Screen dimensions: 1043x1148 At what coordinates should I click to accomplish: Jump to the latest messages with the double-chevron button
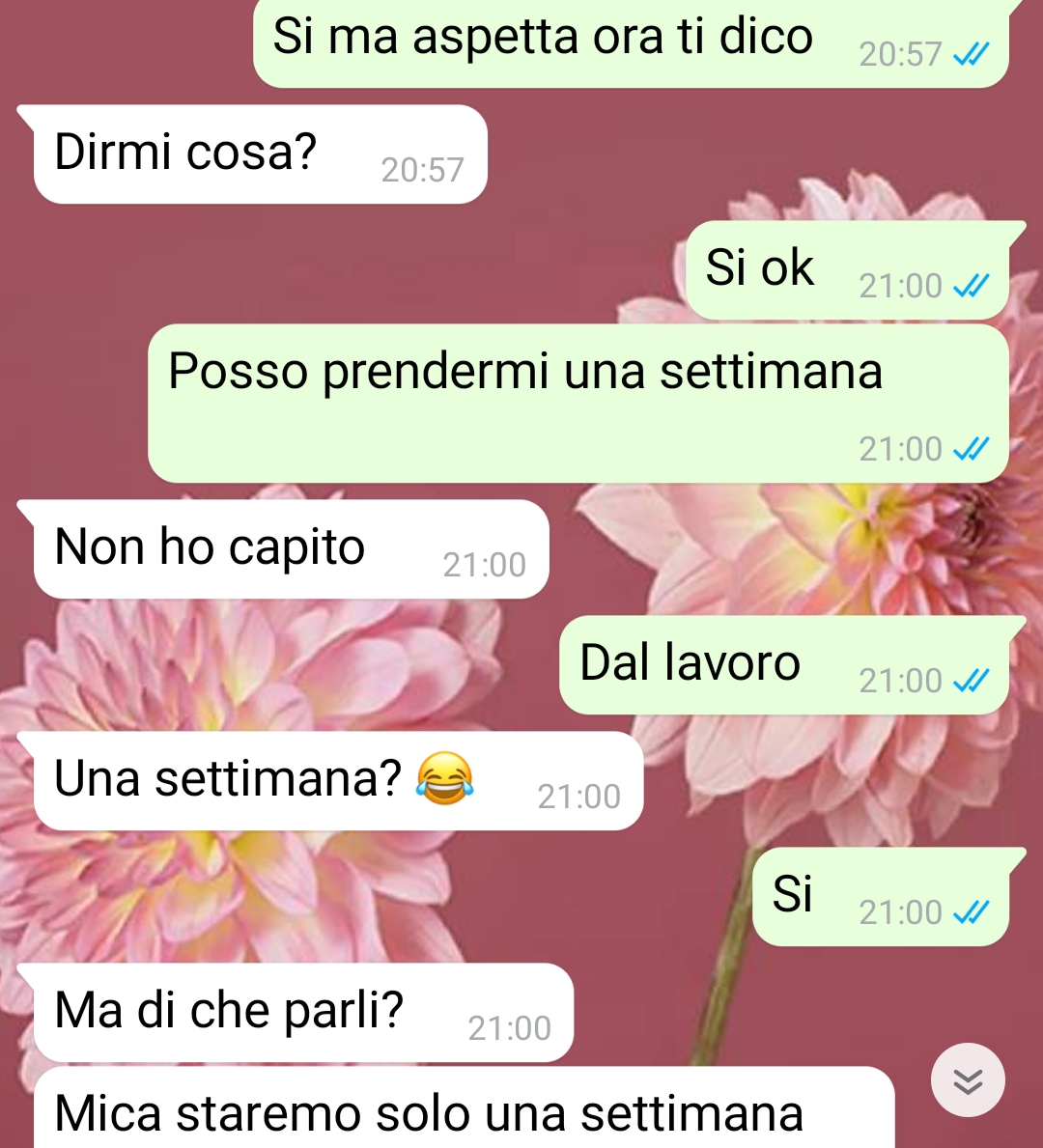point(968,1080)
